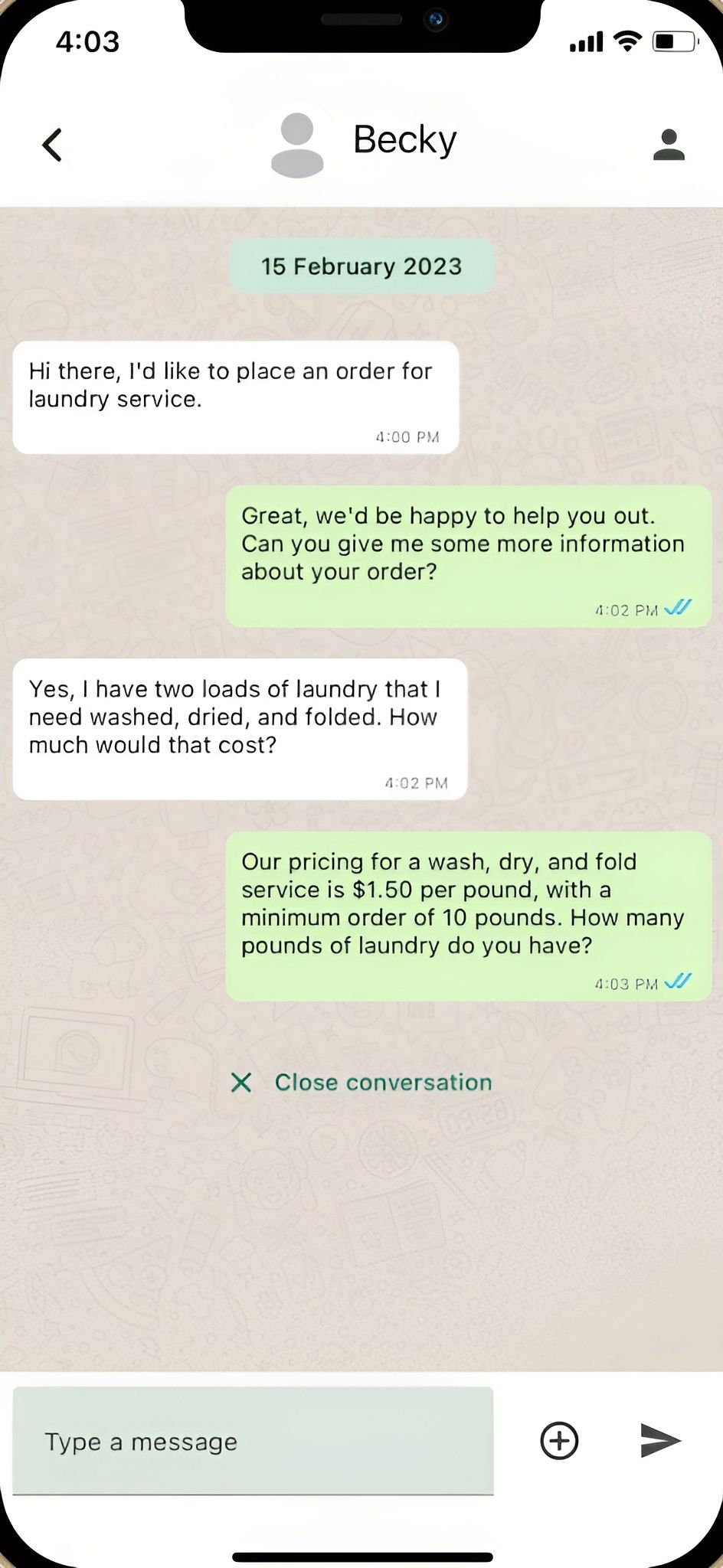
Task: Tap the 4:03 clock in the status bar
Action: [x=87, y=42]
